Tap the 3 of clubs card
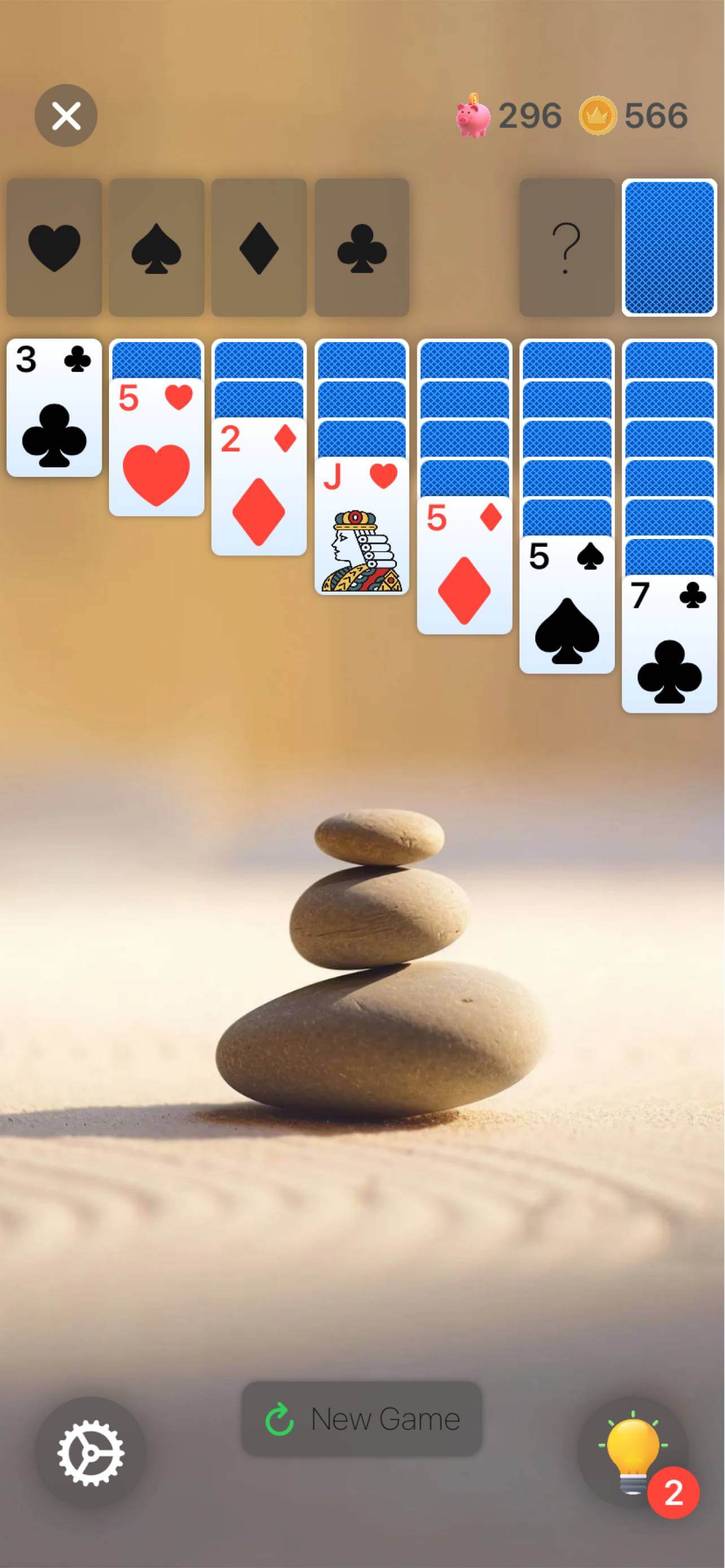The height and width of the screenshot is (1568, 725). pos(54,408)
